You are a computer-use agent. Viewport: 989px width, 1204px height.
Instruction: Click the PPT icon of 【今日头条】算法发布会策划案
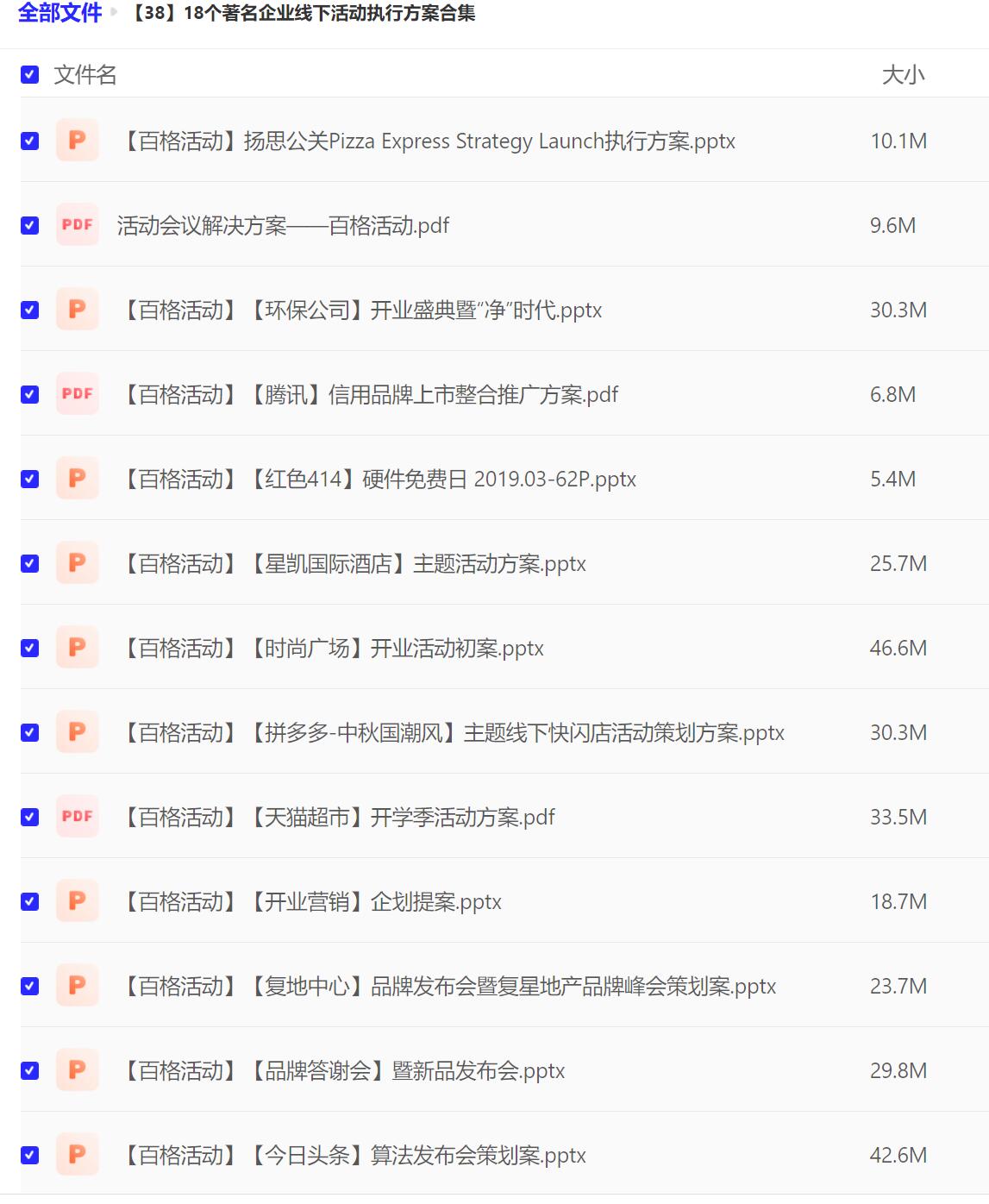[77, 1155]
